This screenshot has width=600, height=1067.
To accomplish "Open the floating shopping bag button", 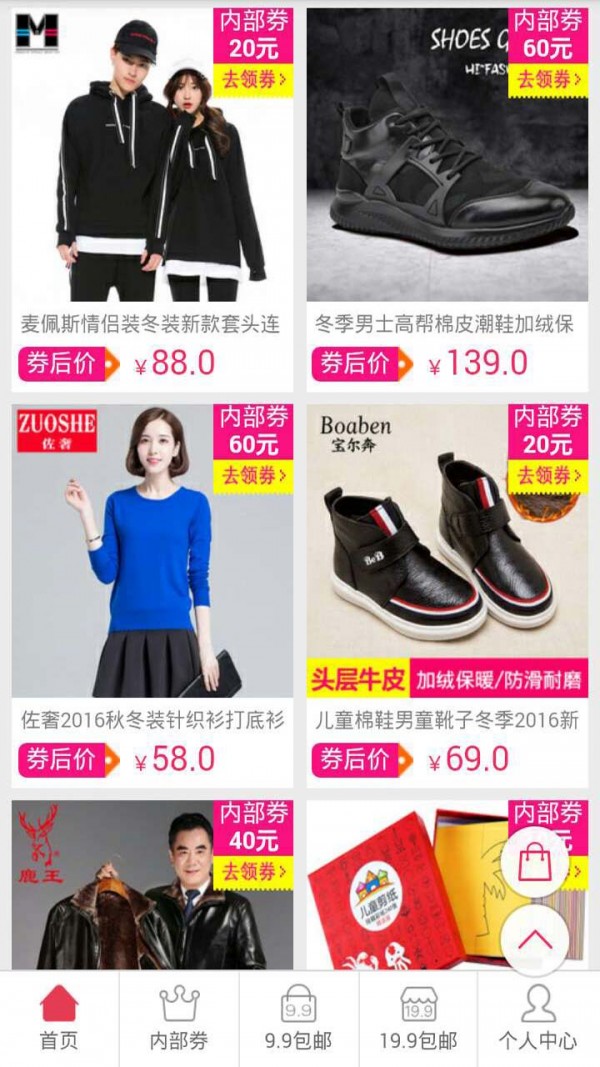I will (535, 858).
